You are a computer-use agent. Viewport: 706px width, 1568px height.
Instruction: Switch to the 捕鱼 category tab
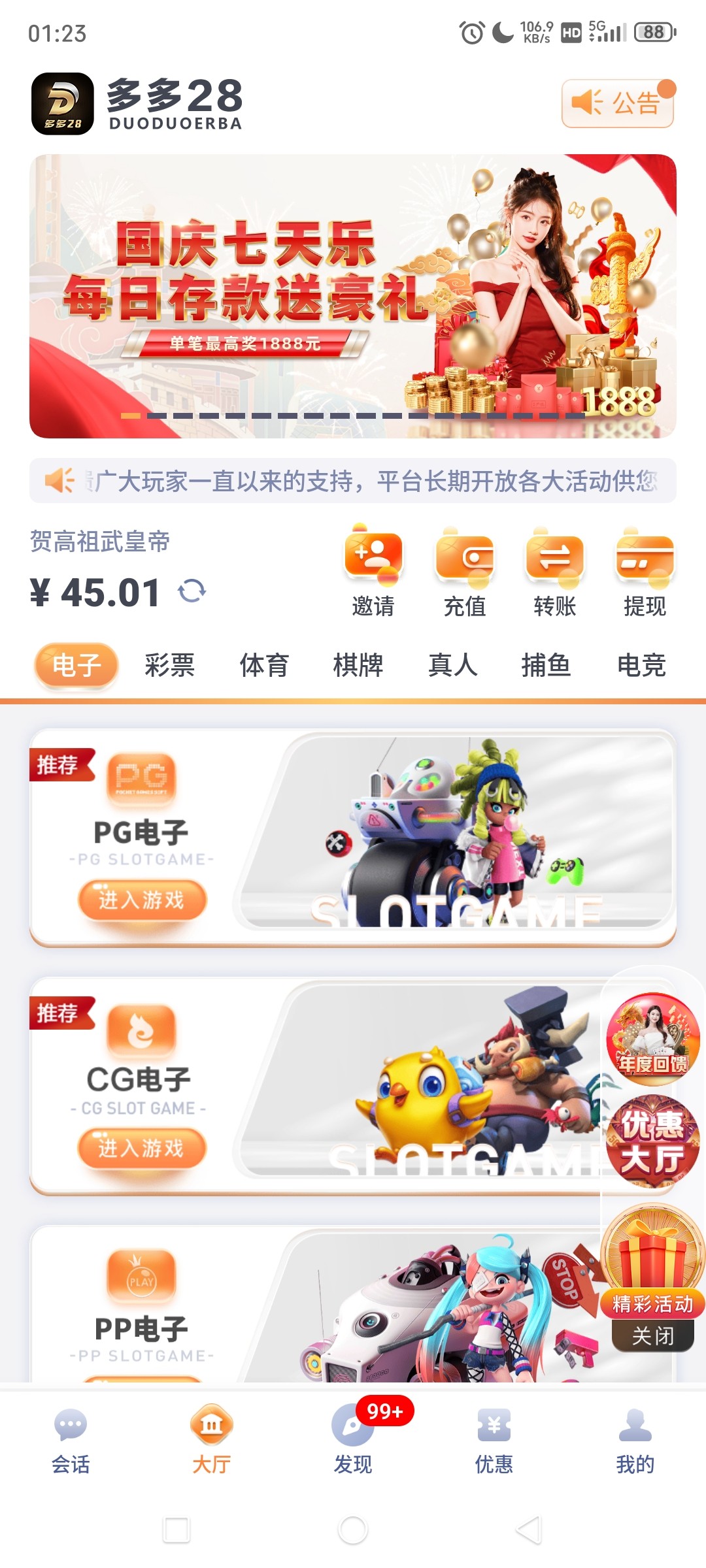click(x=546, y=666)
